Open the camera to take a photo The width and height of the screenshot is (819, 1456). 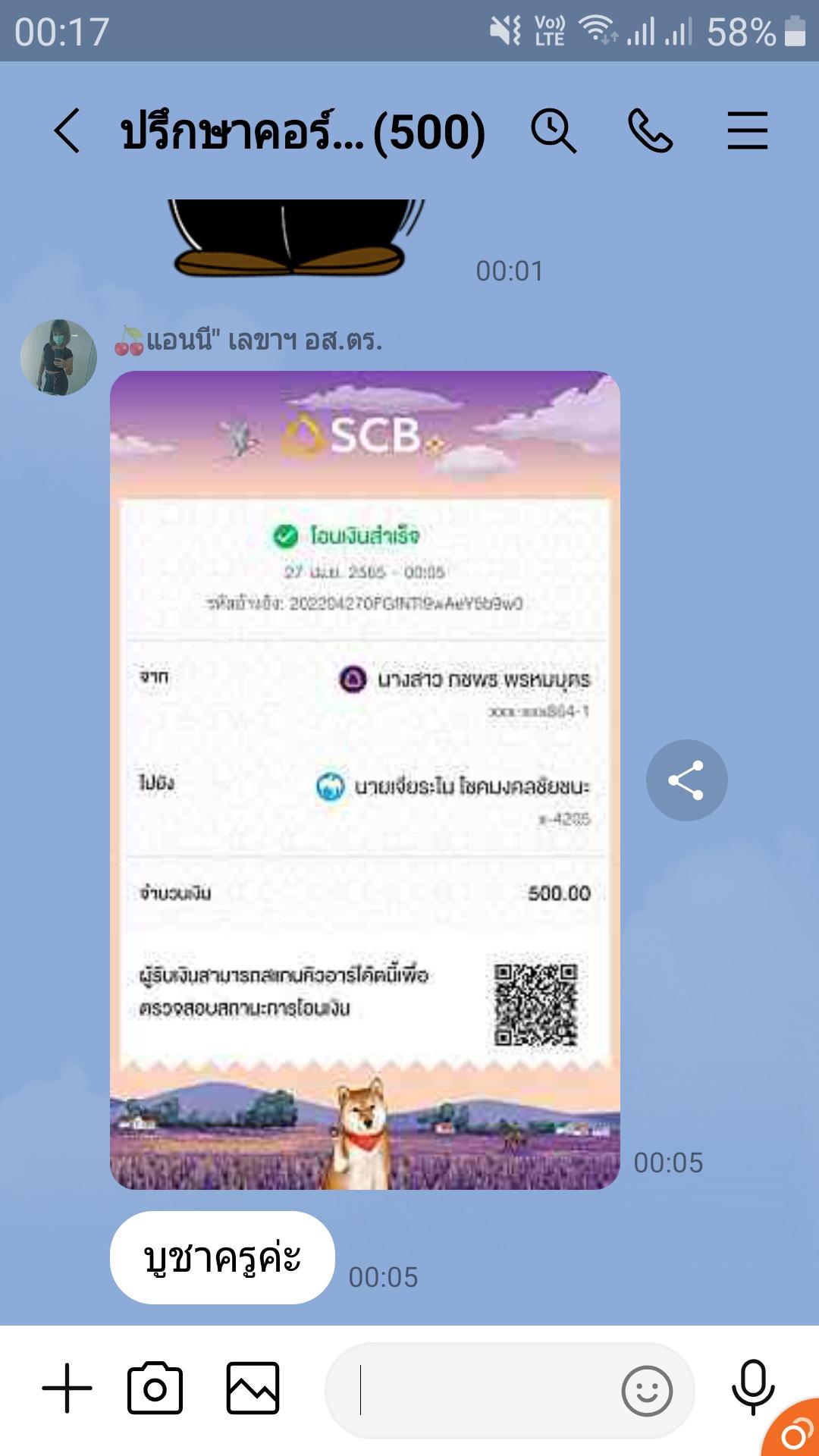point(155,1389)
